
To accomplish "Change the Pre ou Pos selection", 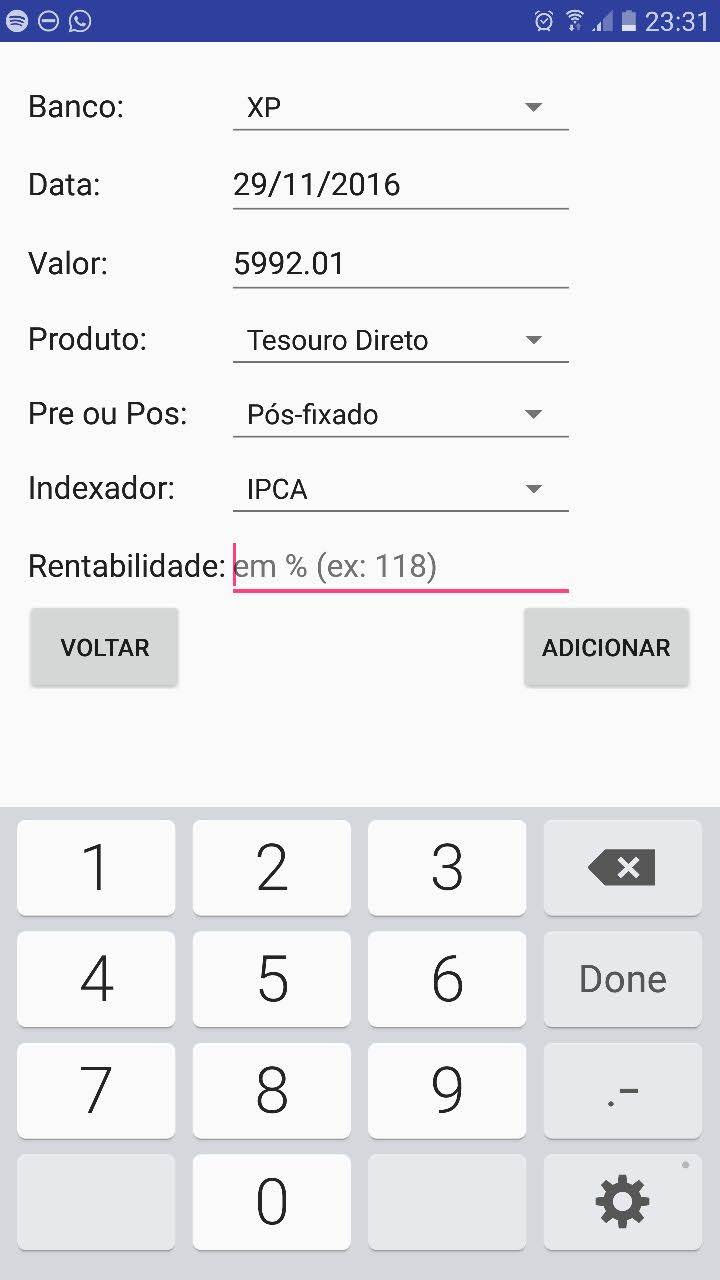I will click(400, 415).
